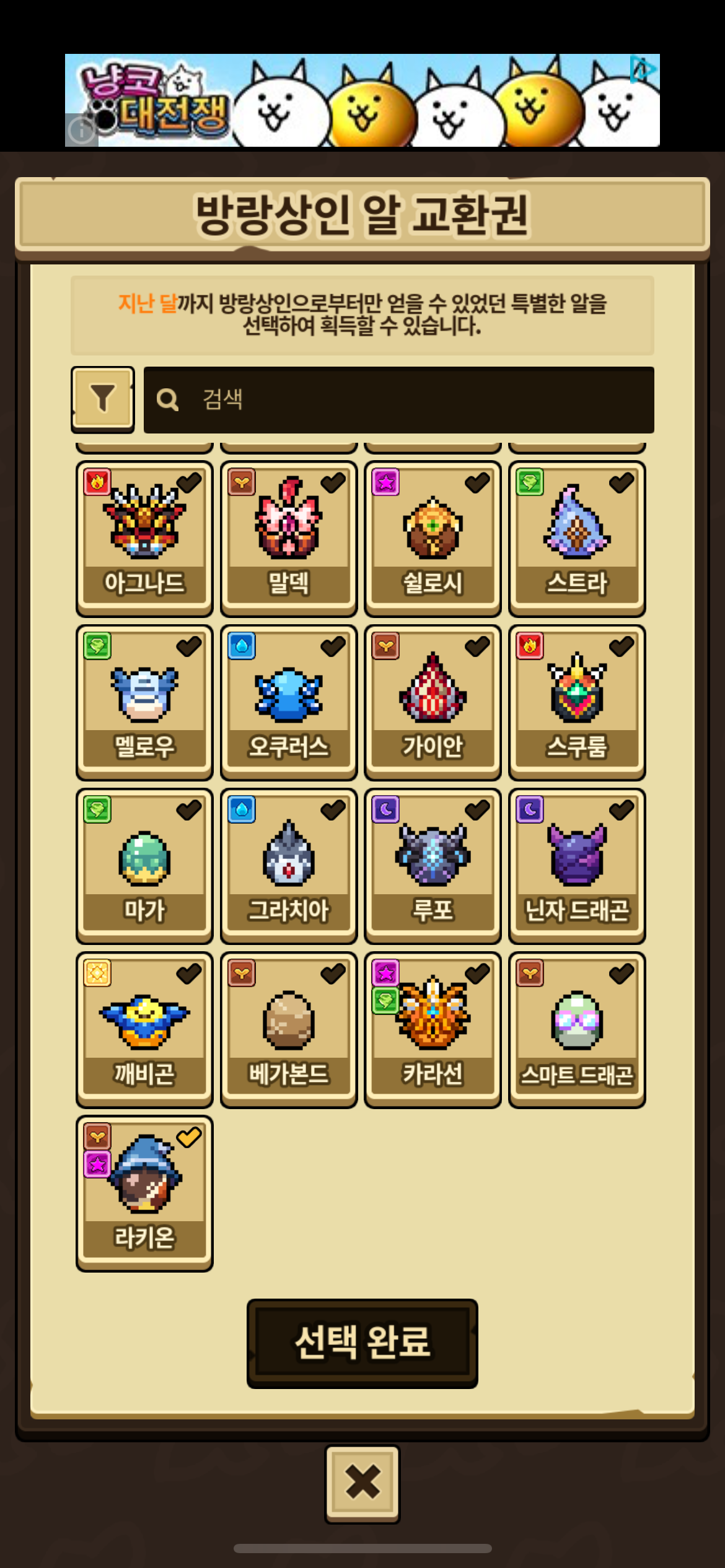Pick the 가이안 egg card
The height and width of the screenshot is (1568, 725).
coord(433,702)
